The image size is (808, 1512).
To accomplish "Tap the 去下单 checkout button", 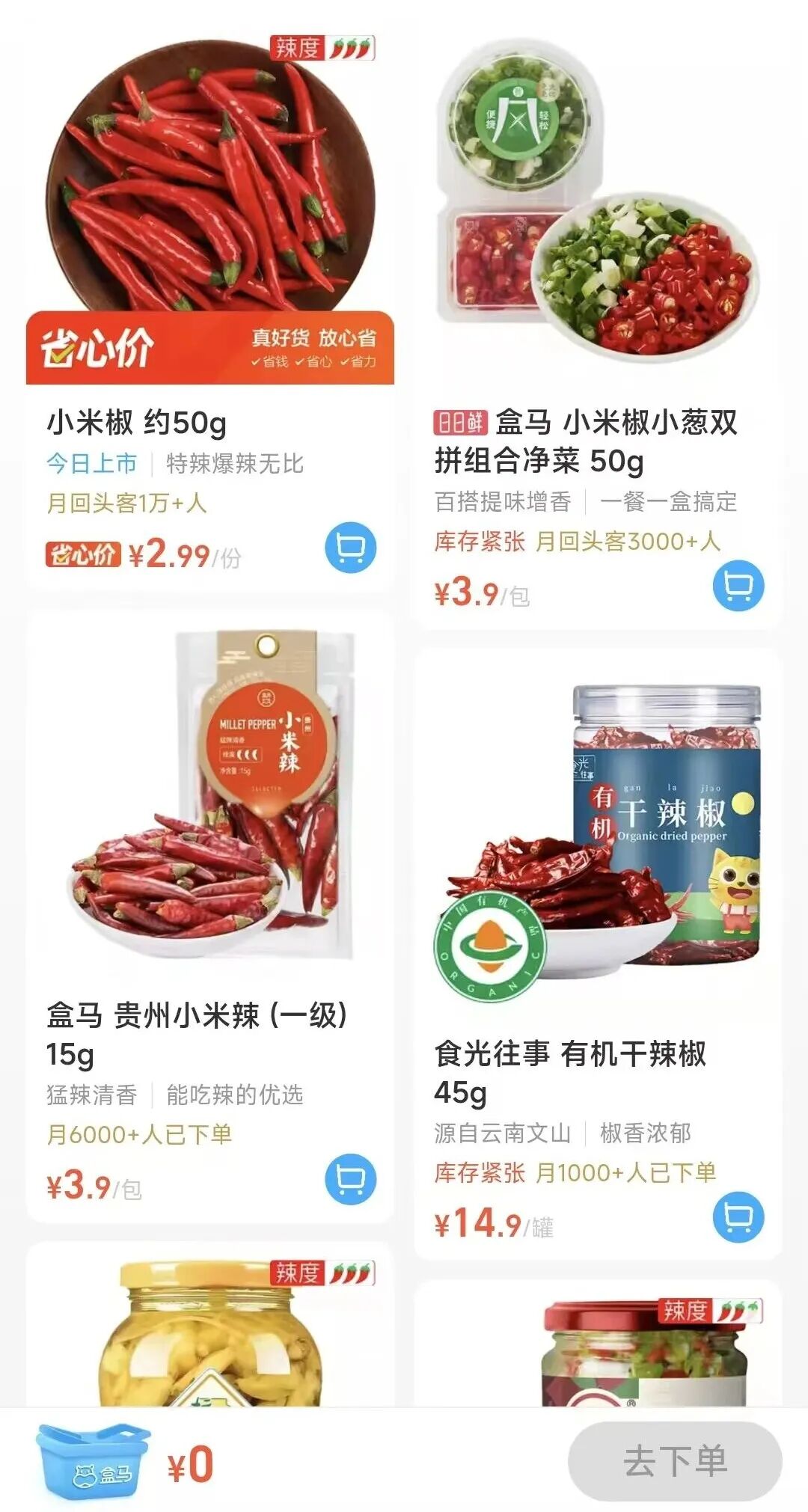I will [x=674, y=1461].
